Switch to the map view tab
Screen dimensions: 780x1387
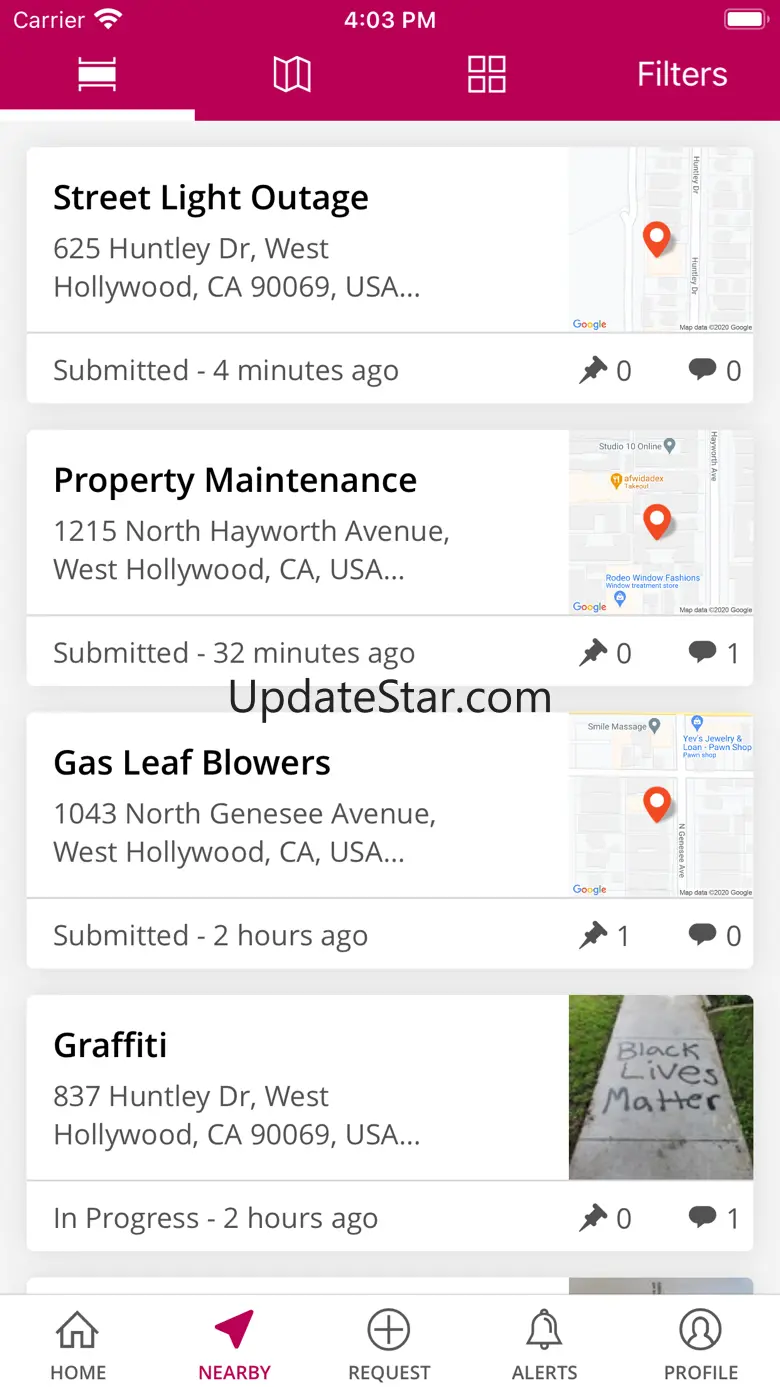(x=292, y=75)
